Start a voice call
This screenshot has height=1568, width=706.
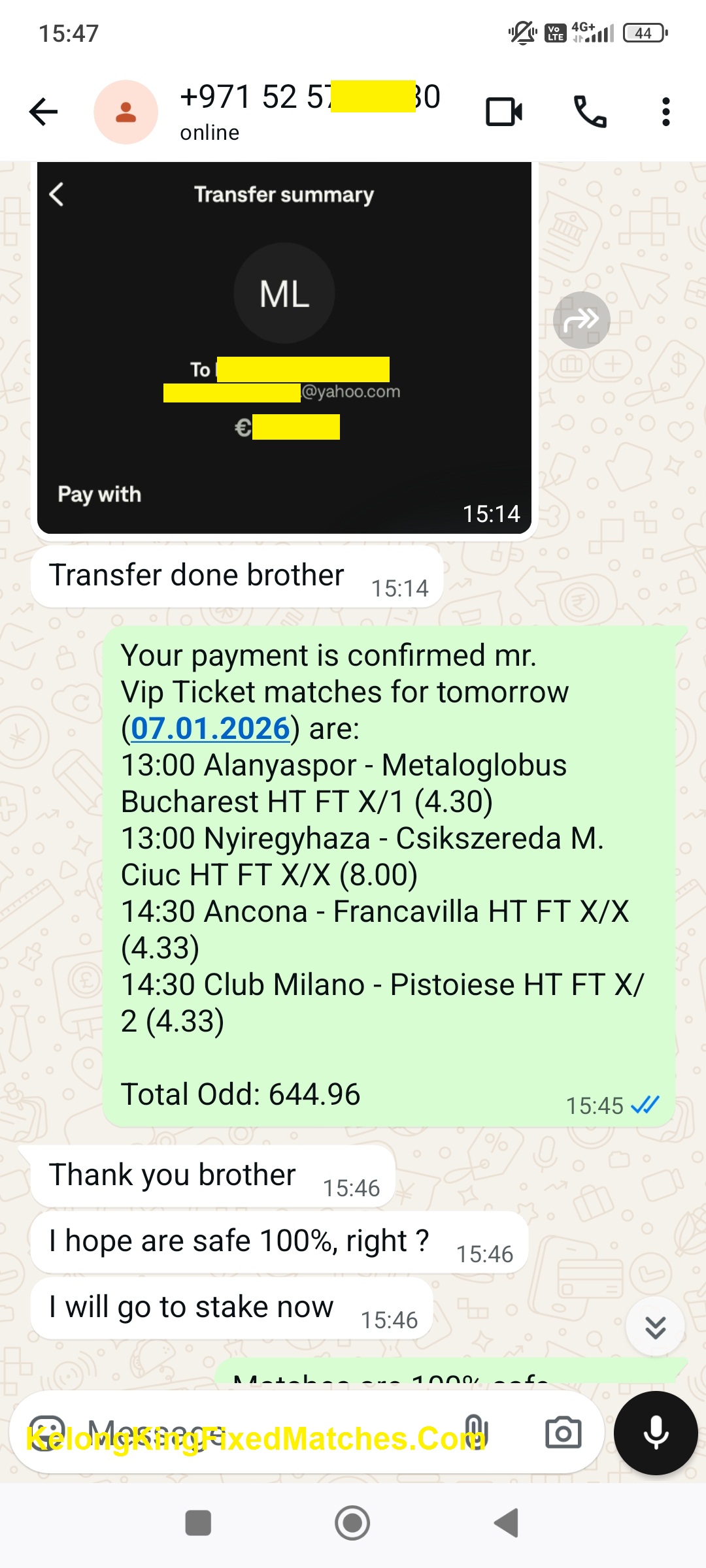pyautogui.click(x=590, y=112)
